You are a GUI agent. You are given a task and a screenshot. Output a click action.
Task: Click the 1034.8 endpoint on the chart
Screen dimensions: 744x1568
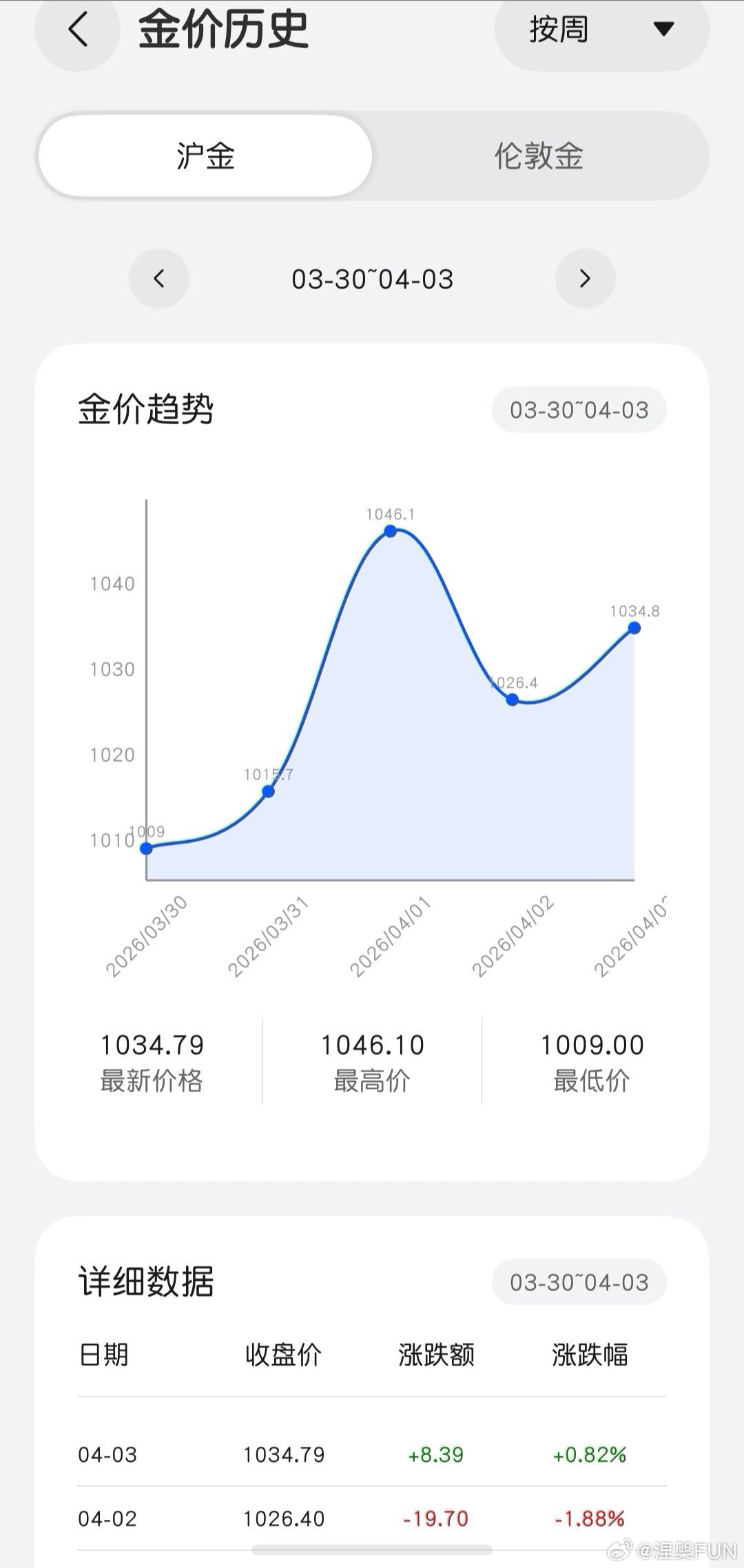[634, 627]
